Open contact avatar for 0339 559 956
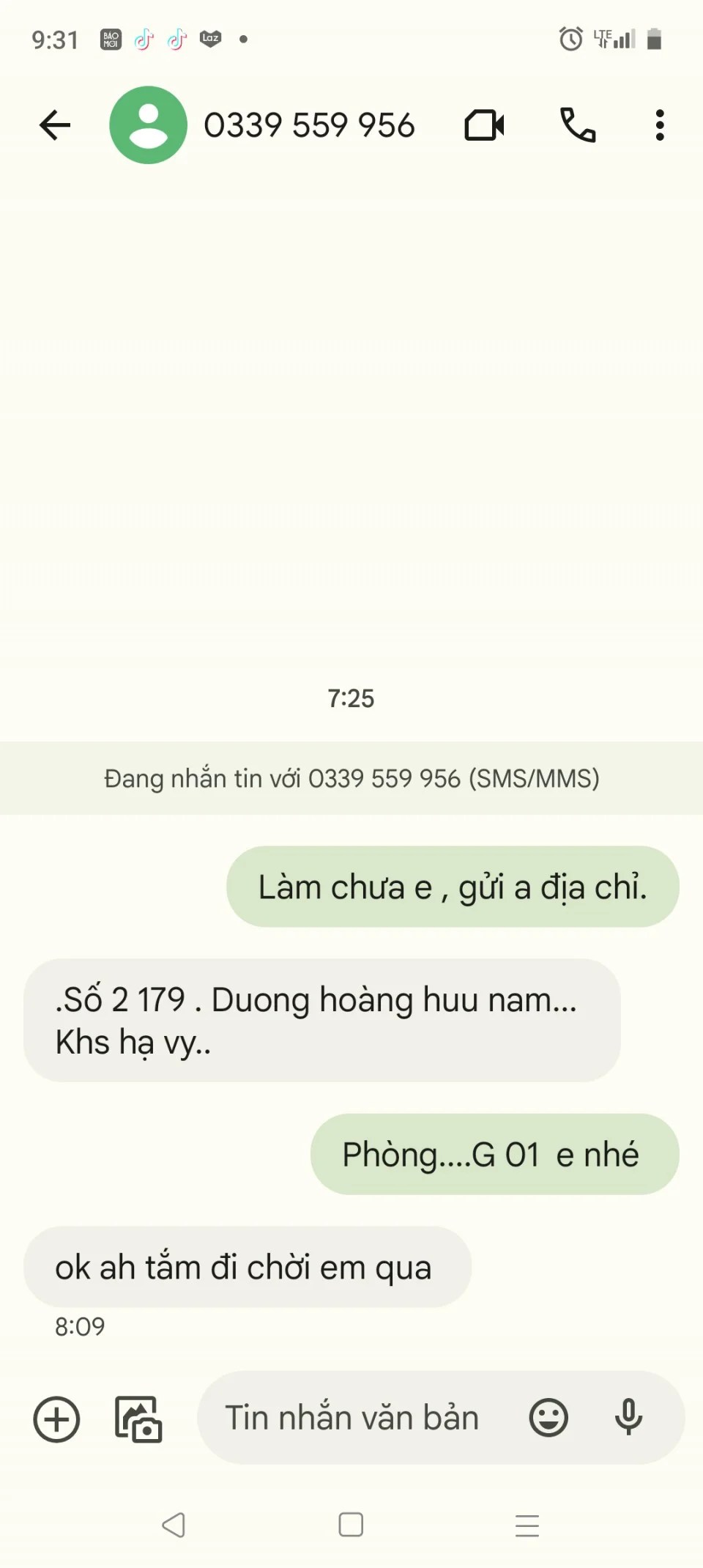The width and height of the screenshot is (703, 1568). tap(148, 125)
